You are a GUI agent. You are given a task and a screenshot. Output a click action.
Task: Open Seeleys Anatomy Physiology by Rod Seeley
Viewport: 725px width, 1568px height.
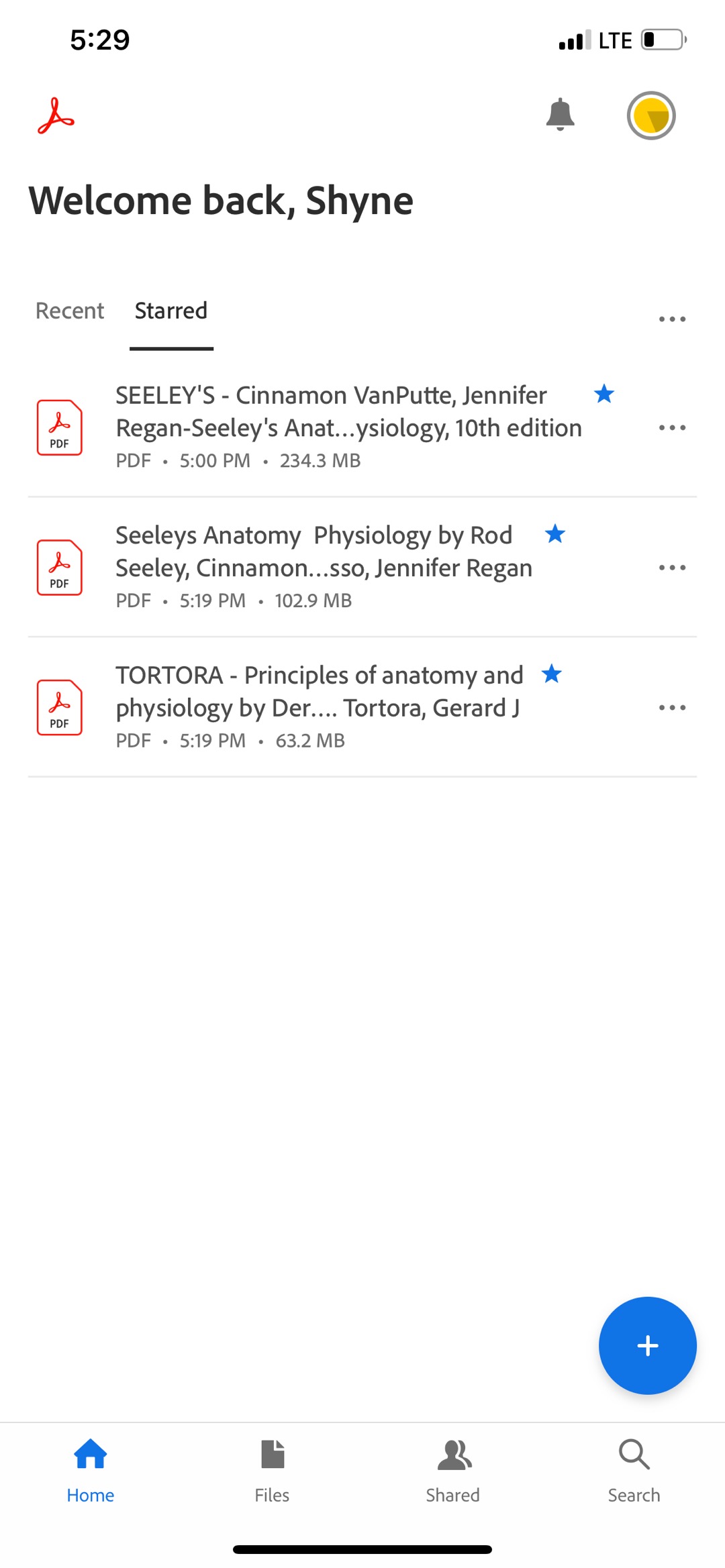[324, 552]
